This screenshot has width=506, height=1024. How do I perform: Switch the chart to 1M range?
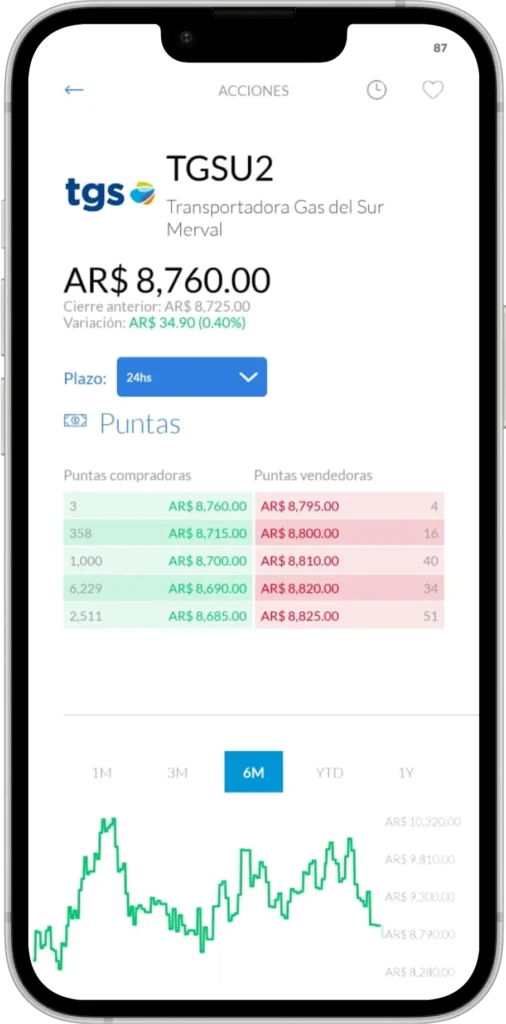[102, 773]
